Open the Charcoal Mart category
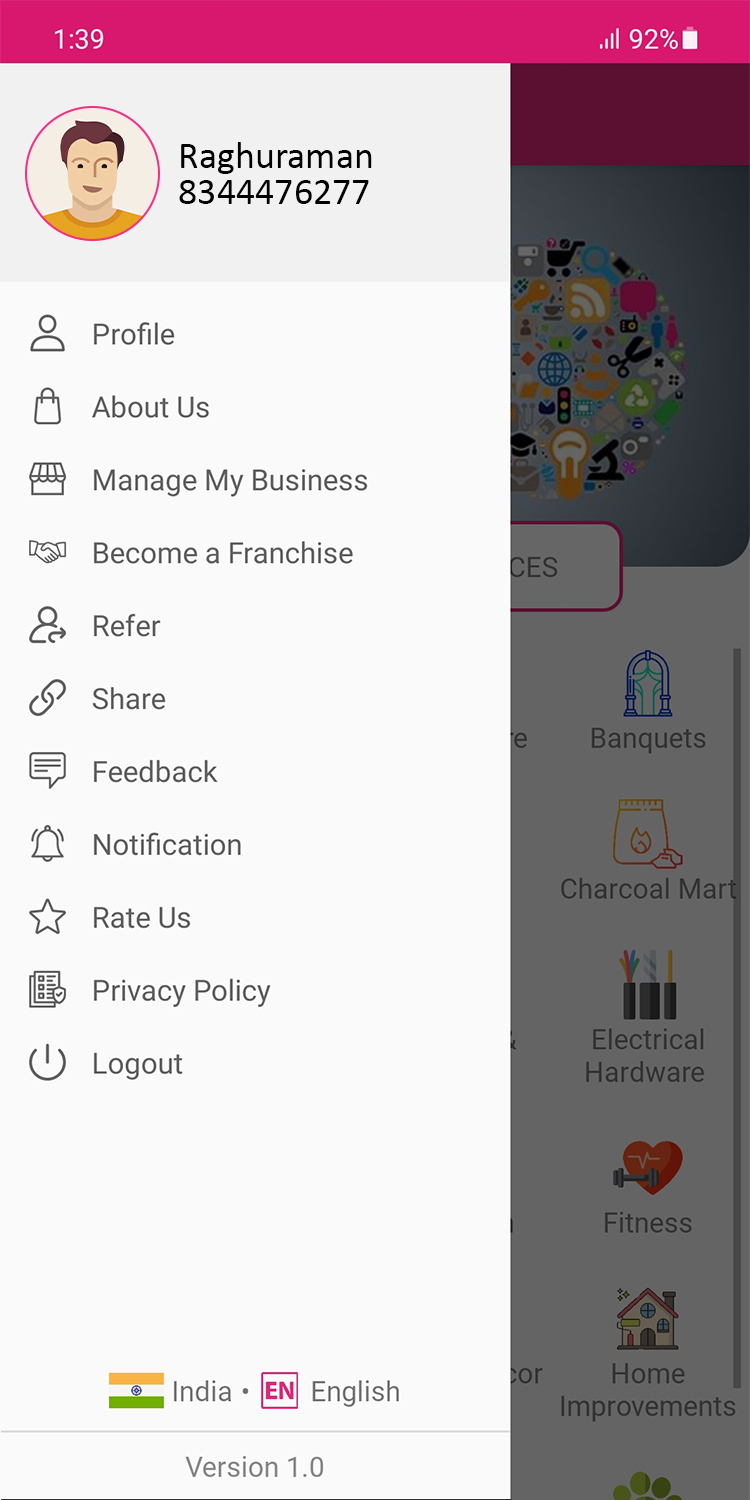 (648, 850)
